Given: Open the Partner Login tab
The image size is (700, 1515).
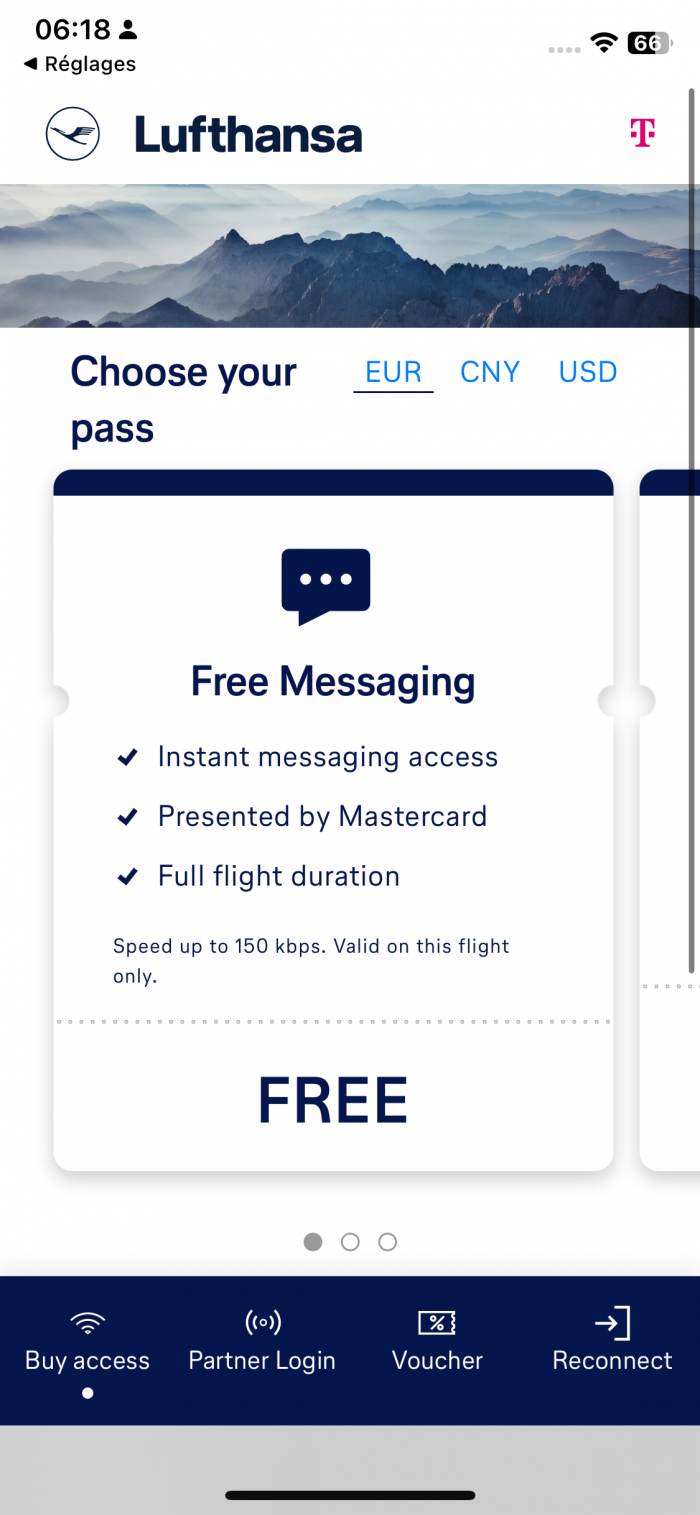Looking at the screenshot, I should pos(262,1341).
